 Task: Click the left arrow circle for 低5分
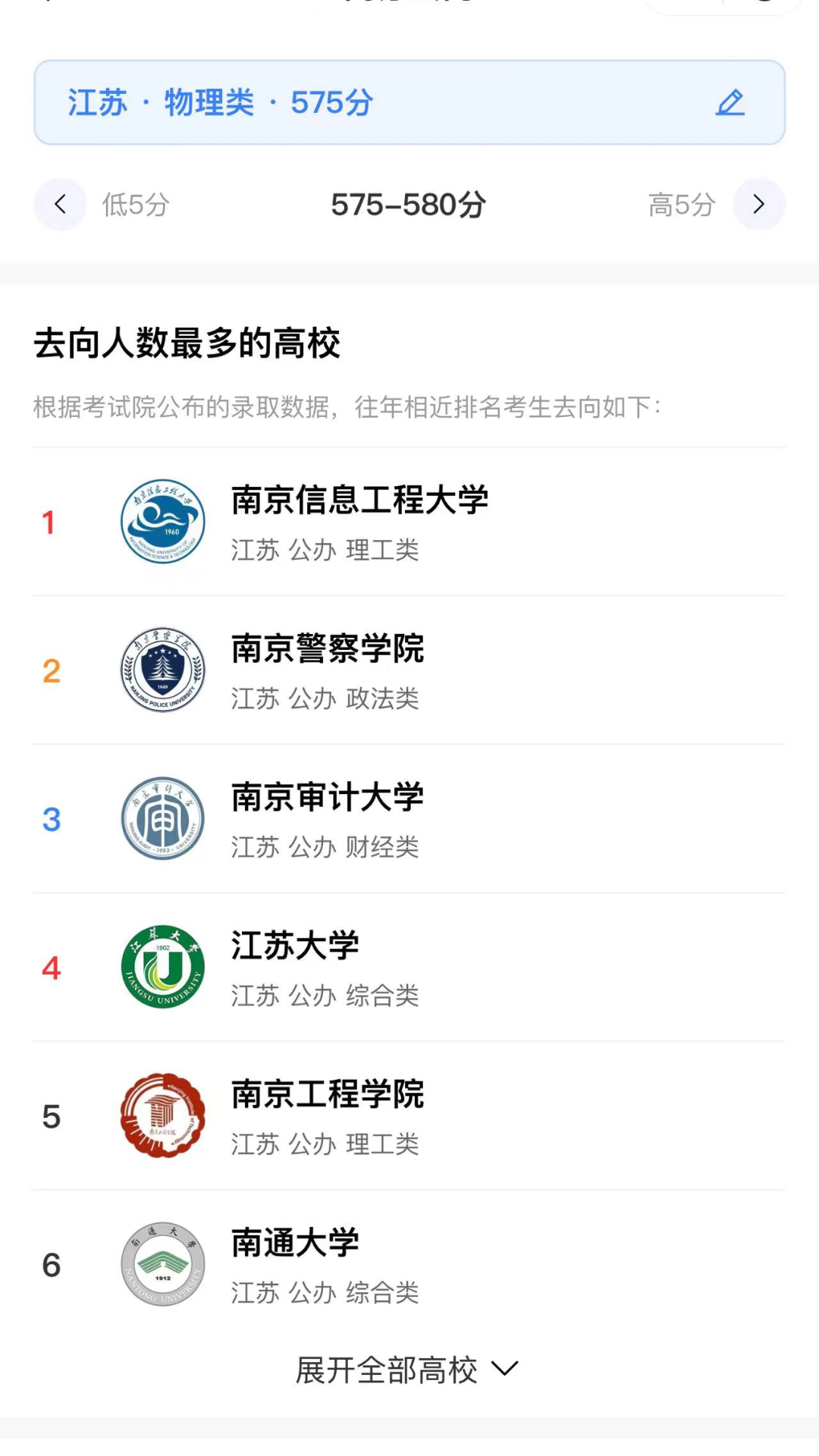coord(60,205)
